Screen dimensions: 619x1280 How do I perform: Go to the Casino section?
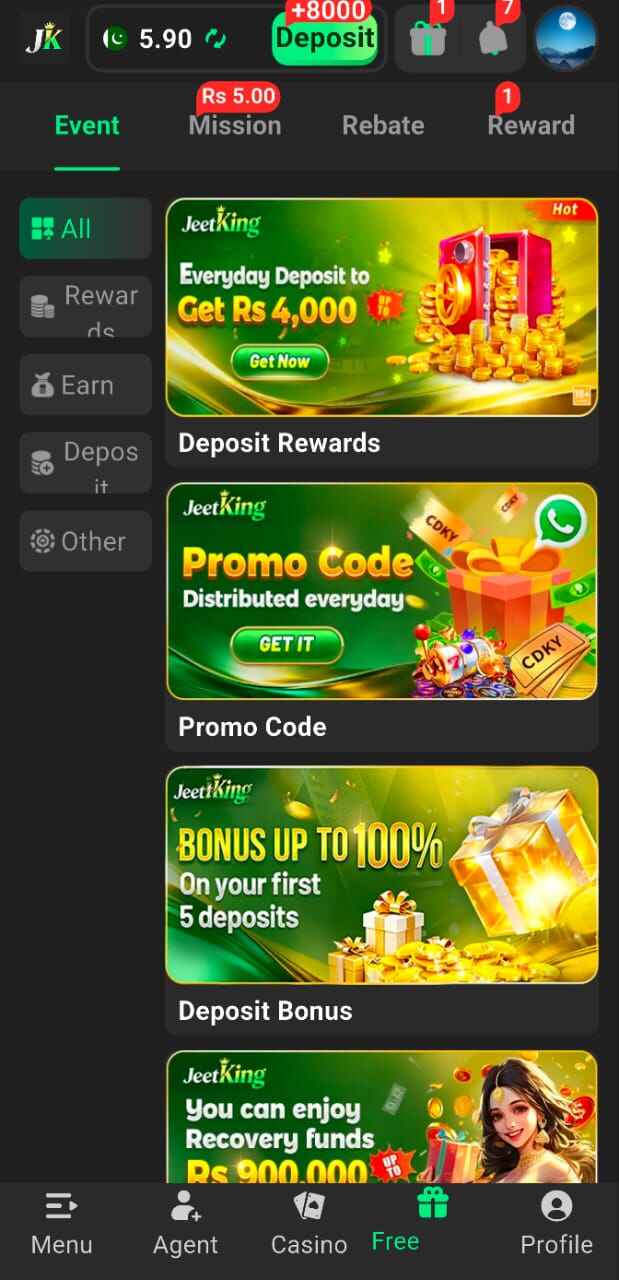(x=309, y=1223)
